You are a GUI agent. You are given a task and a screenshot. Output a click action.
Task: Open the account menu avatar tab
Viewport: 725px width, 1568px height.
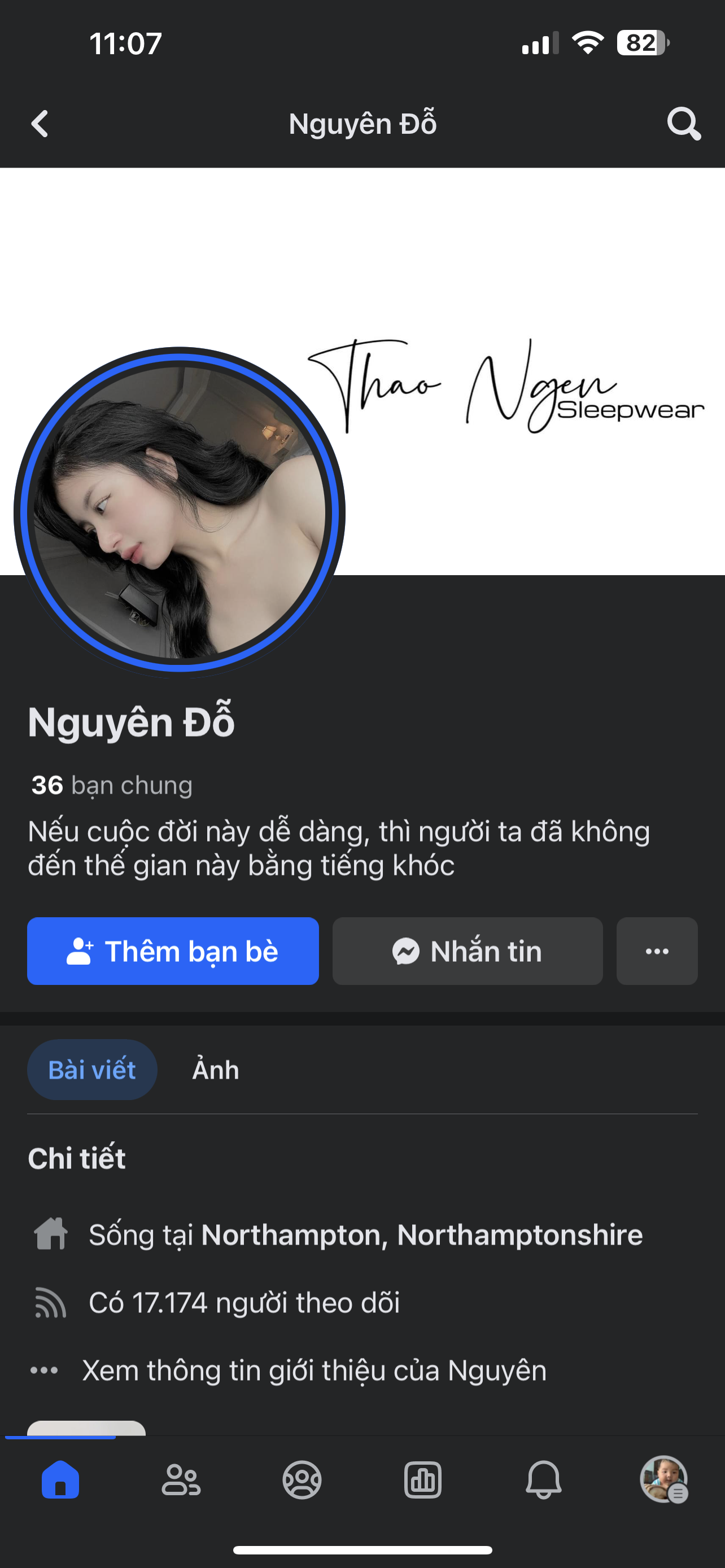[663, 1479]
